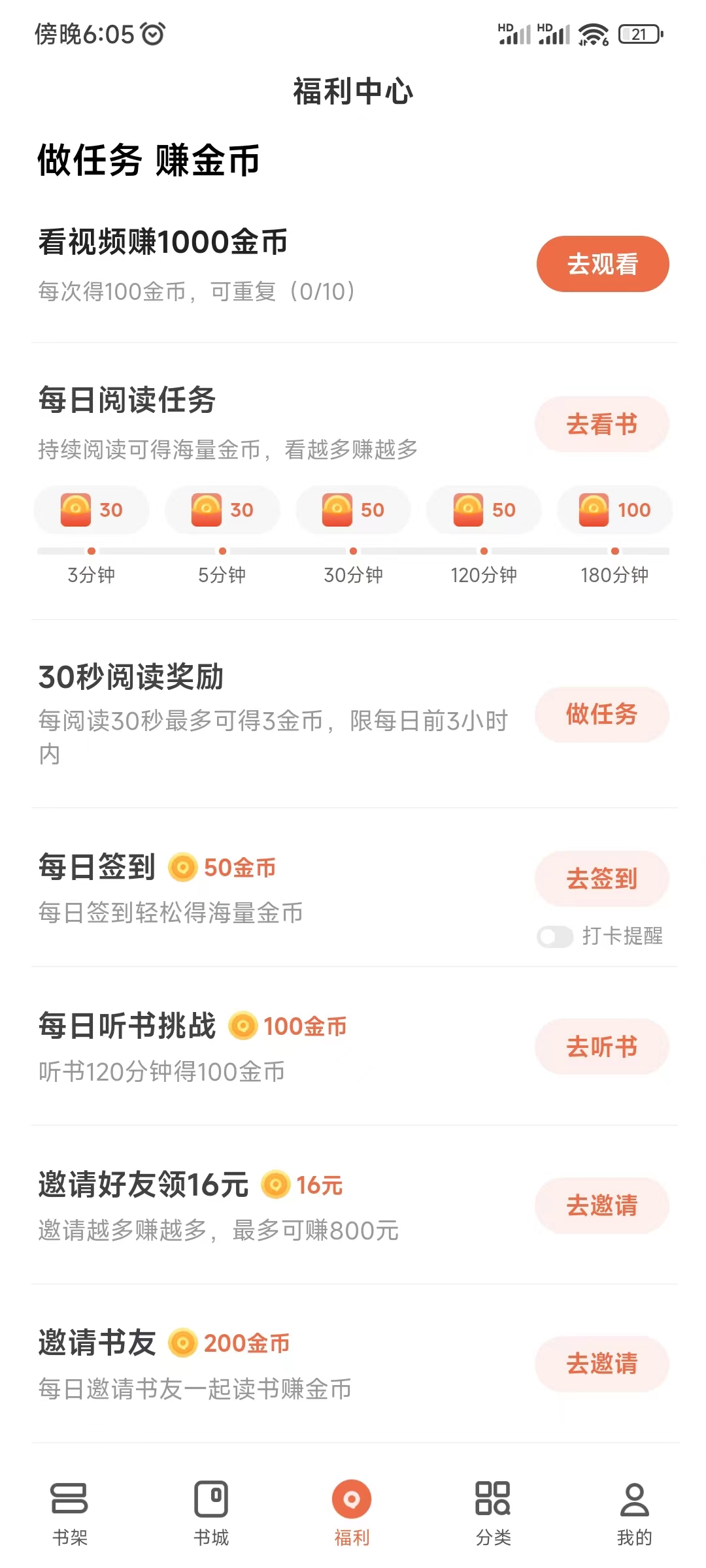The width and height of the screenshot is (706, 1568).
Task: Tap the 30分钟 50-coin reading milestone
Action: tap(339, 510)
